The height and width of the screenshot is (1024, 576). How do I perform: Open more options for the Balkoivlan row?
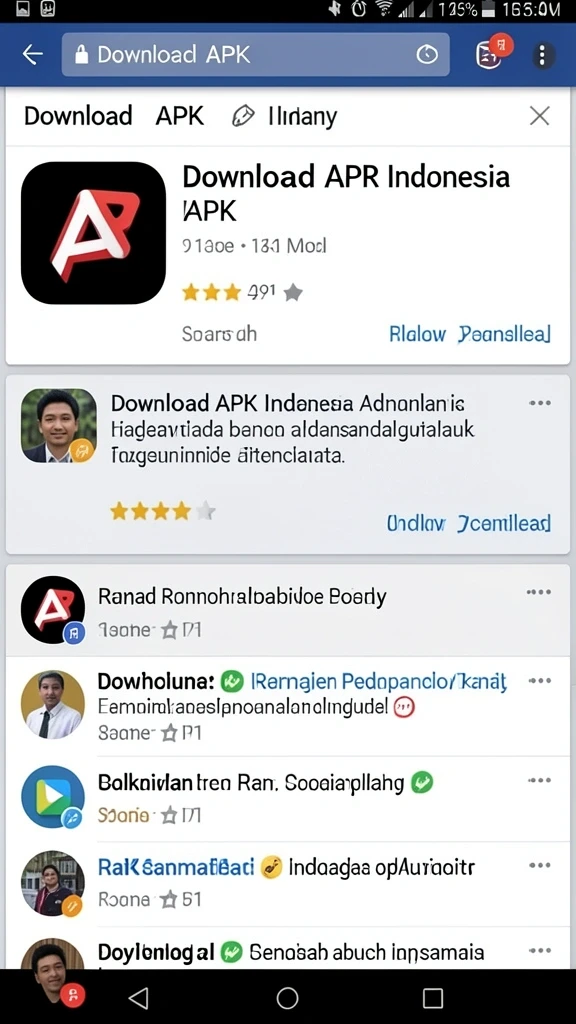click(539, 781)
